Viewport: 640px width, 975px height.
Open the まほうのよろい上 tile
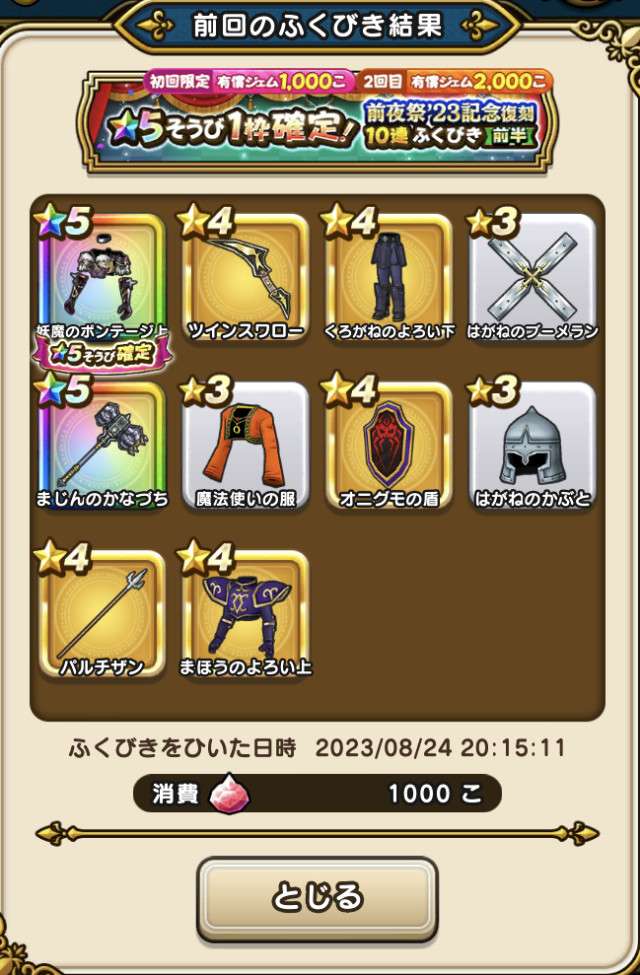[x=245, y=613]
